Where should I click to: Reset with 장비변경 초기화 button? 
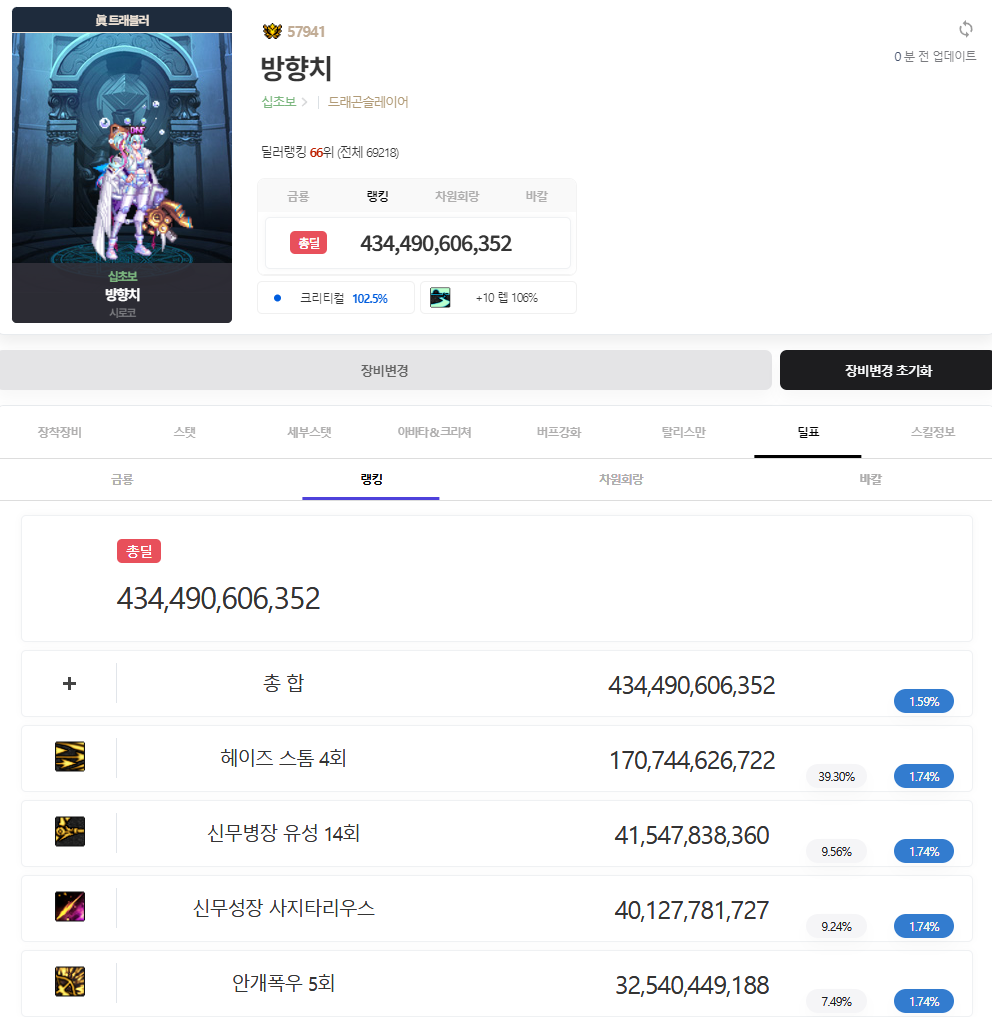[x=887, y=370]
